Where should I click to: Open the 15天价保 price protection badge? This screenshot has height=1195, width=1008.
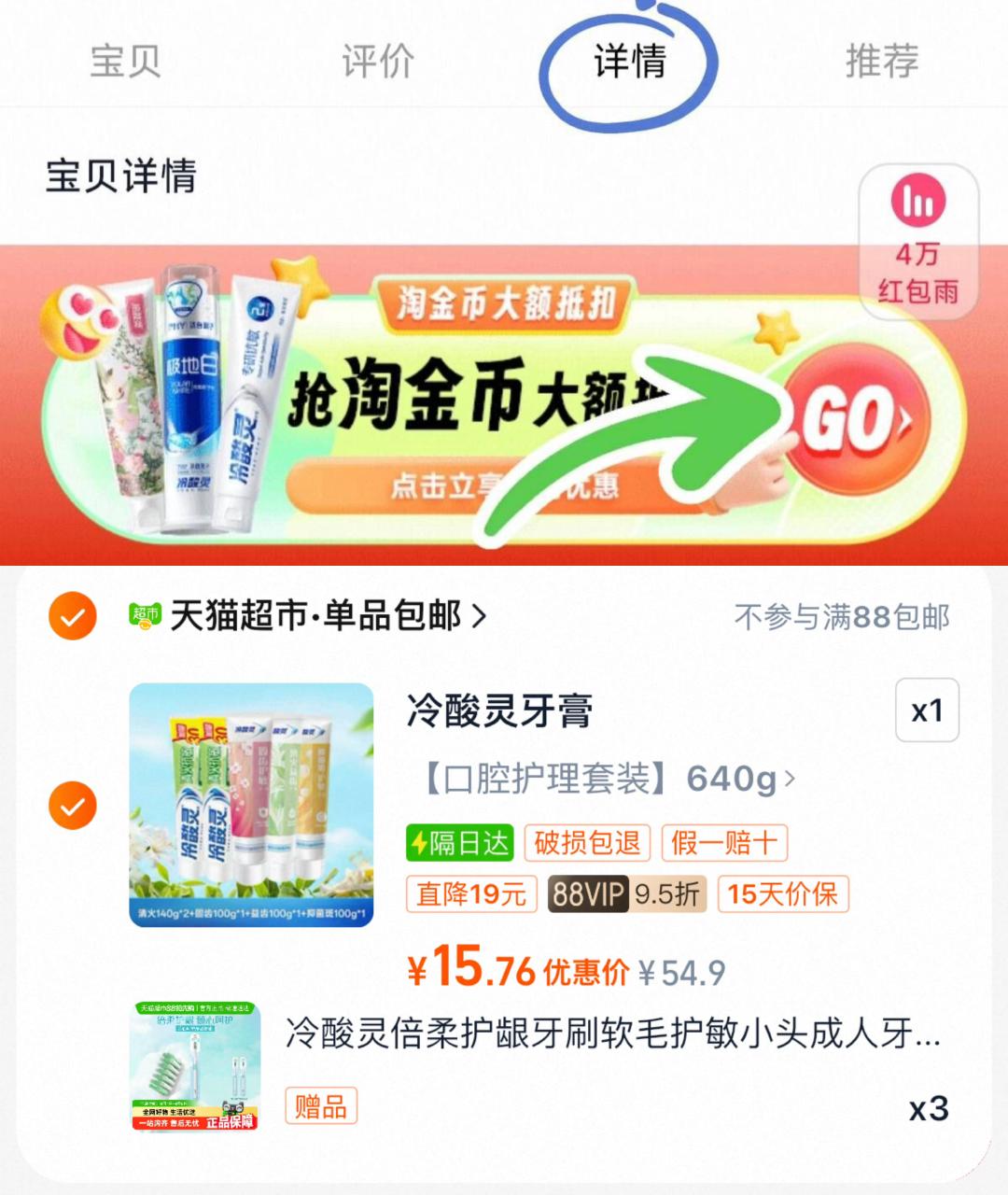pos(782,895)
